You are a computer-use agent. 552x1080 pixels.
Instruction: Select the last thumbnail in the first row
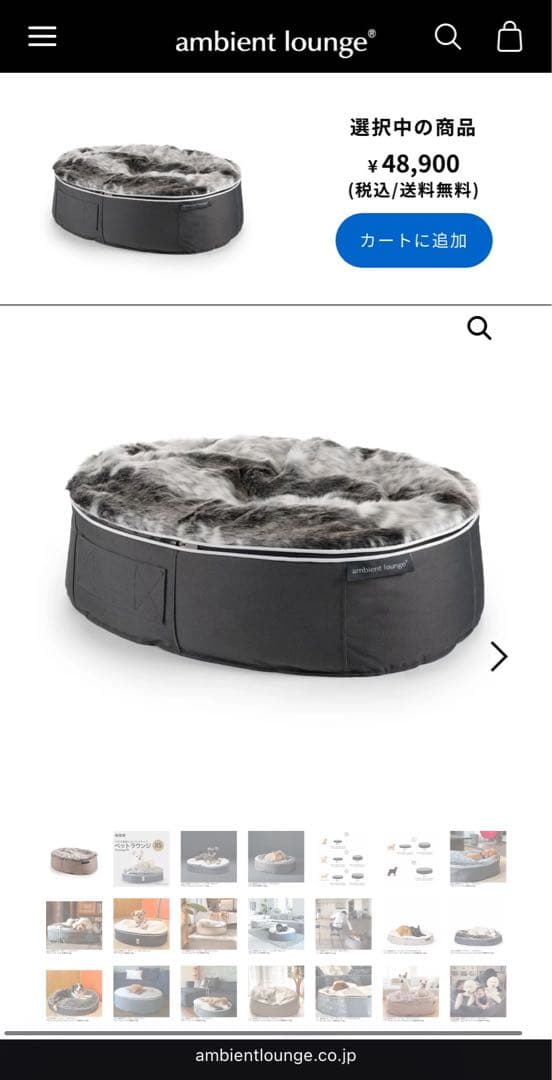(x=478, y=858)
